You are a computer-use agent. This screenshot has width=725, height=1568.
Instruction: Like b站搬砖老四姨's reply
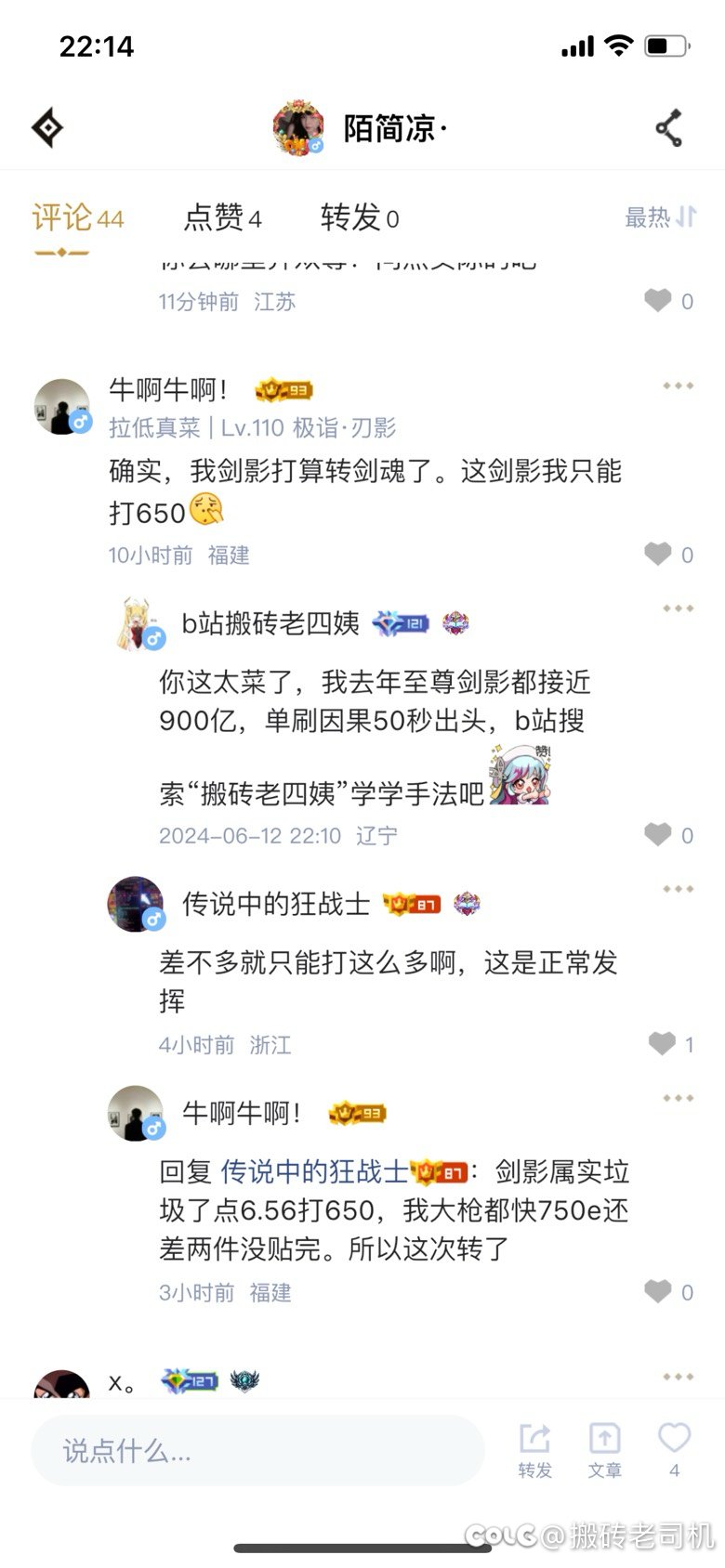[x=659, y=834]
